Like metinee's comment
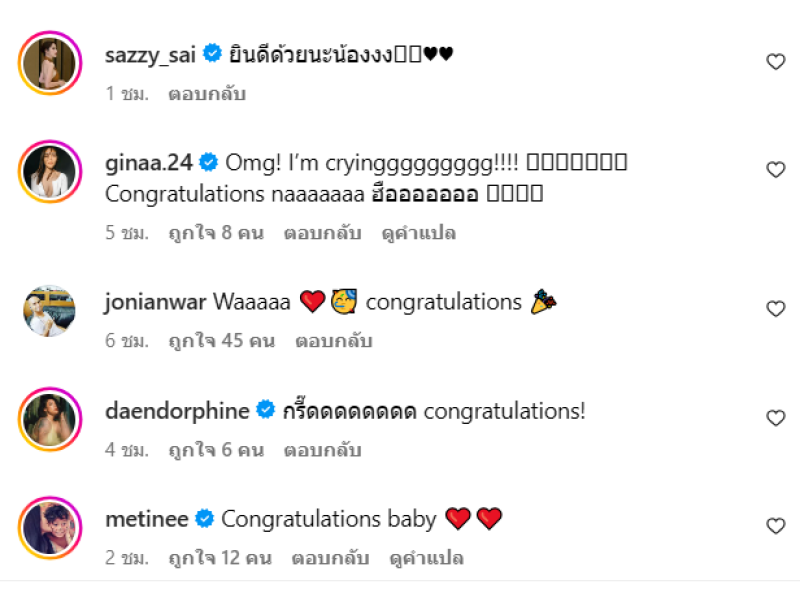 tap(775, 526)
